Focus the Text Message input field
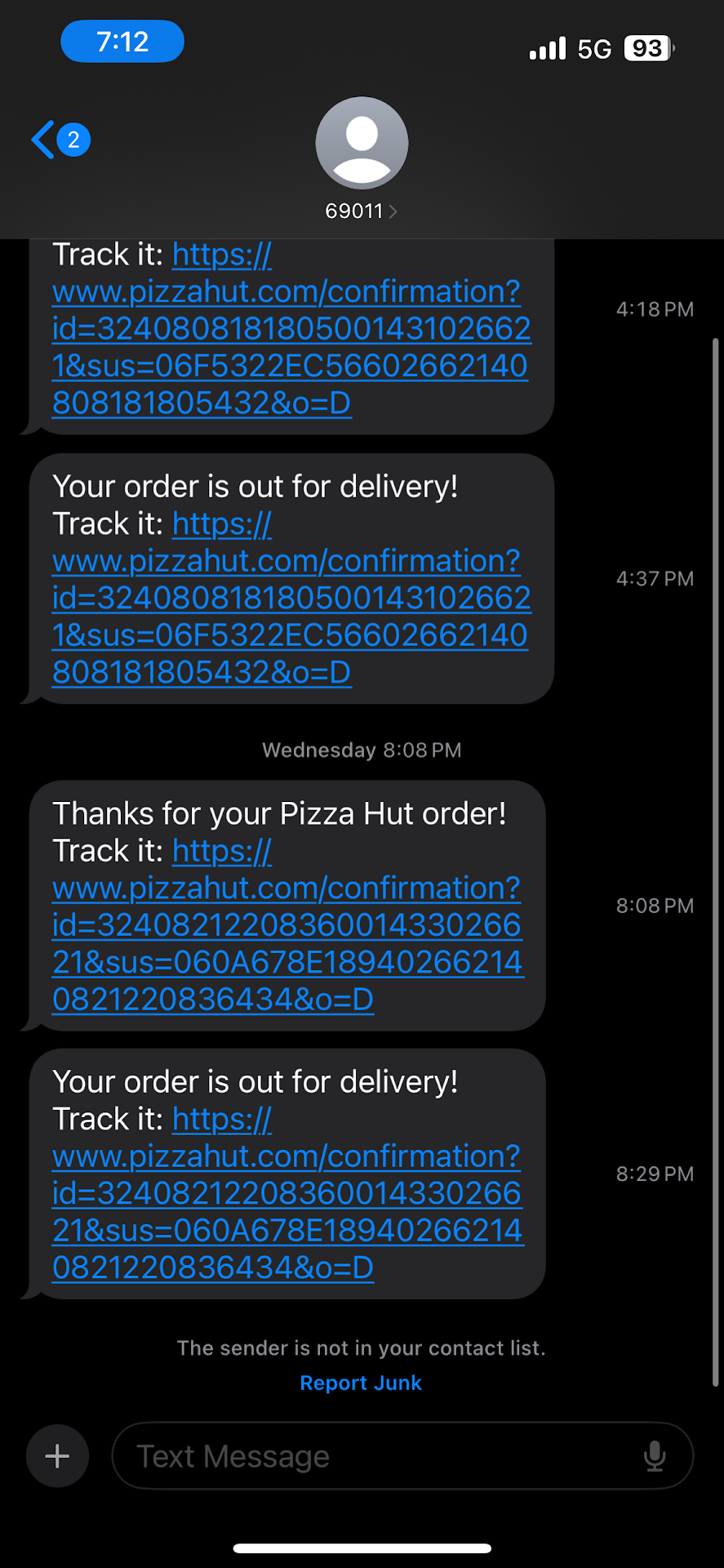Screen dimensions: 724x1568 click(375, 1456)
